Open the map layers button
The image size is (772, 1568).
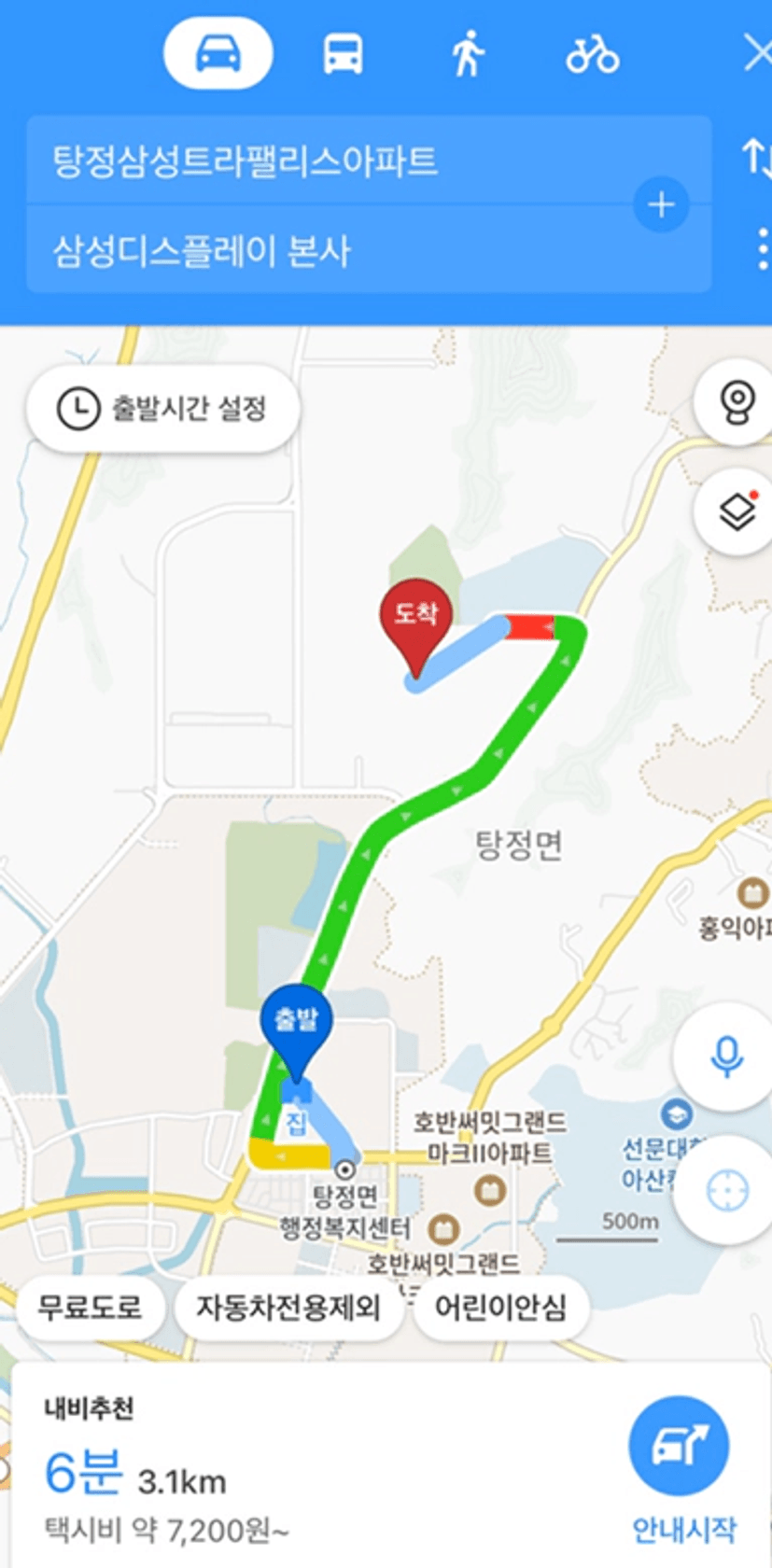click(x=737, y=511)
